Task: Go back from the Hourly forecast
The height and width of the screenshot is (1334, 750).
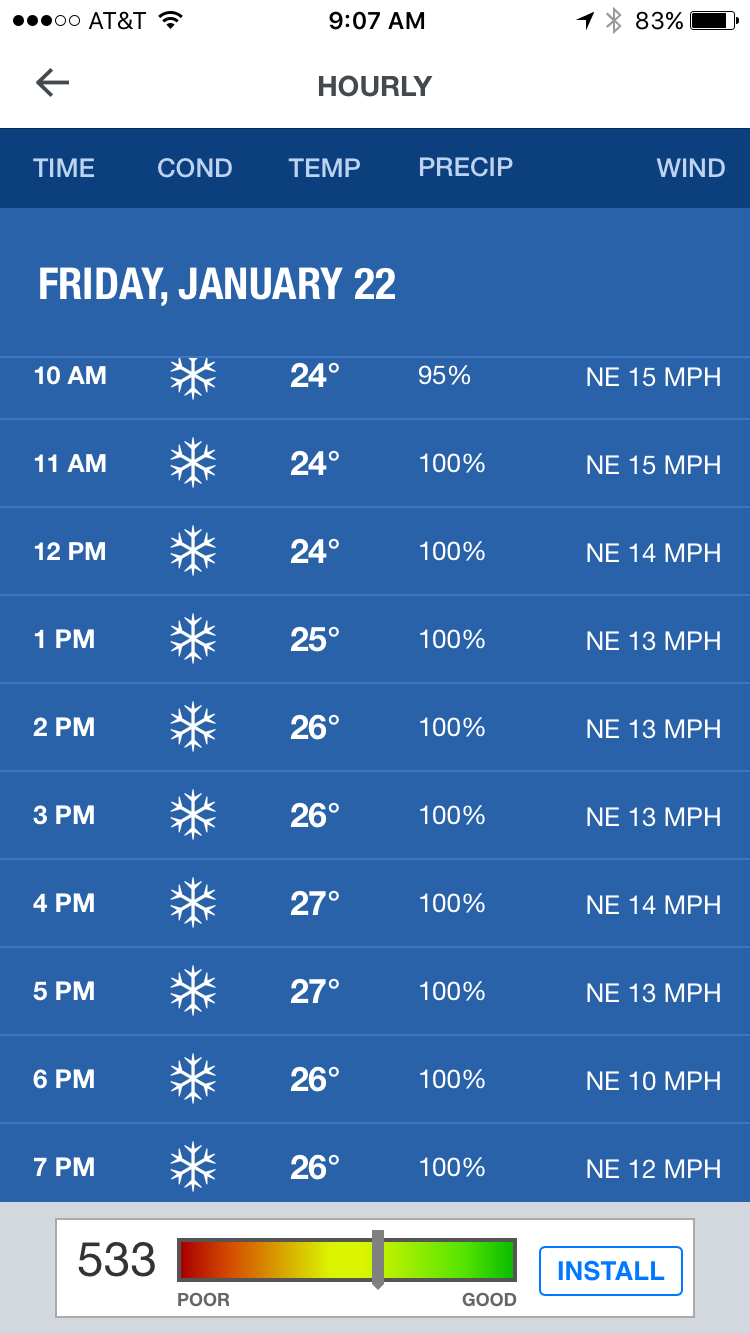Action: (x=52, y=84)
